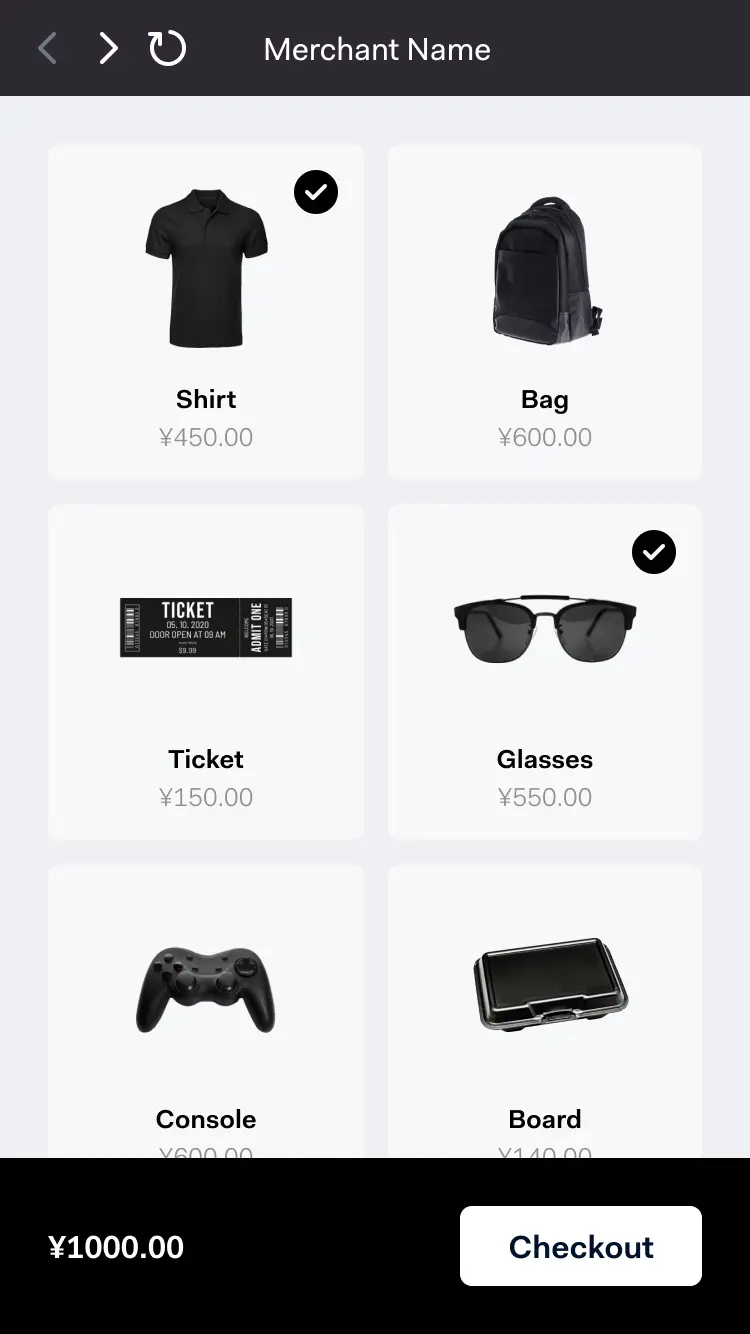Image resolution: width=750 pixels, height=1334 pixels.
Task: Click the Shirt price label ¥450.00
Action: tap(206, 437)
